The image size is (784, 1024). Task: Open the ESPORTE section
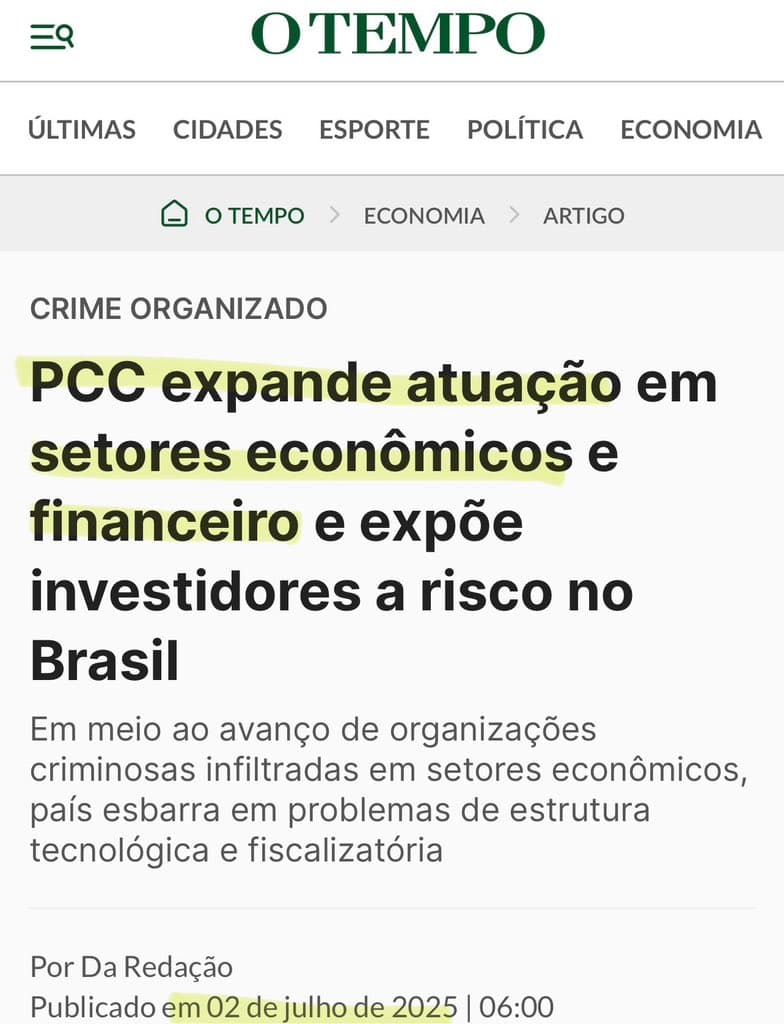374,130
